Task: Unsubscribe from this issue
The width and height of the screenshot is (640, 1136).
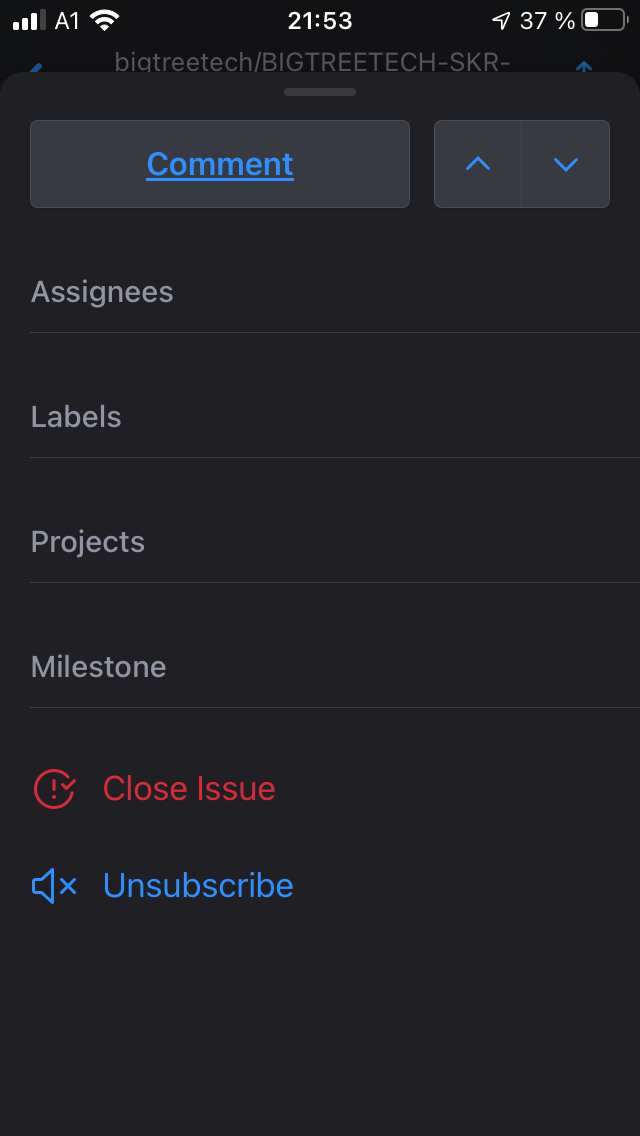Action: tap(163, 885)
